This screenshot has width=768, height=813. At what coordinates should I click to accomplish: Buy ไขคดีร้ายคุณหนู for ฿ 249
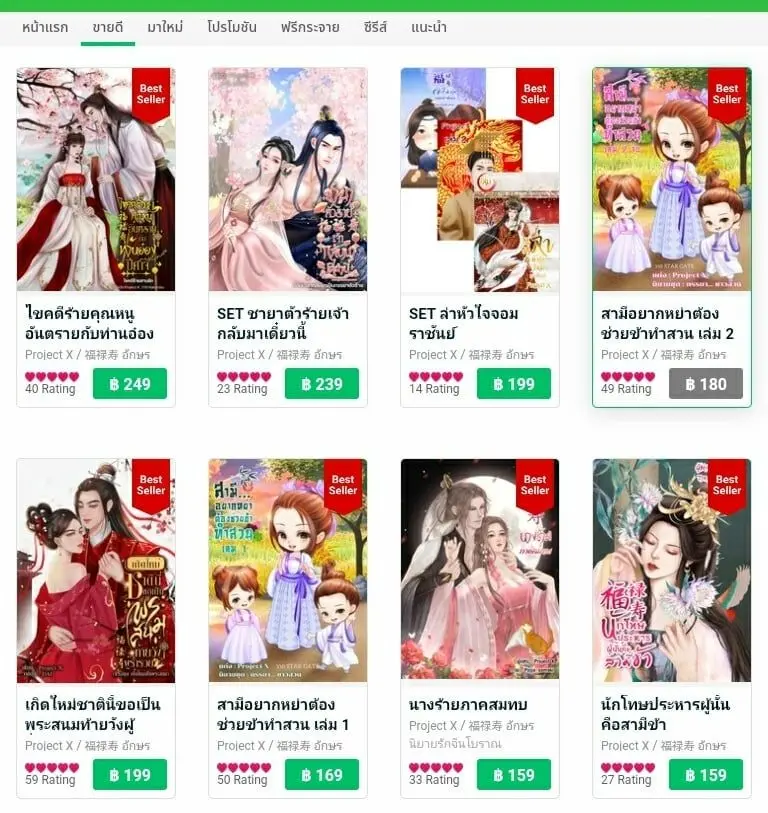(x=130, y=384)
